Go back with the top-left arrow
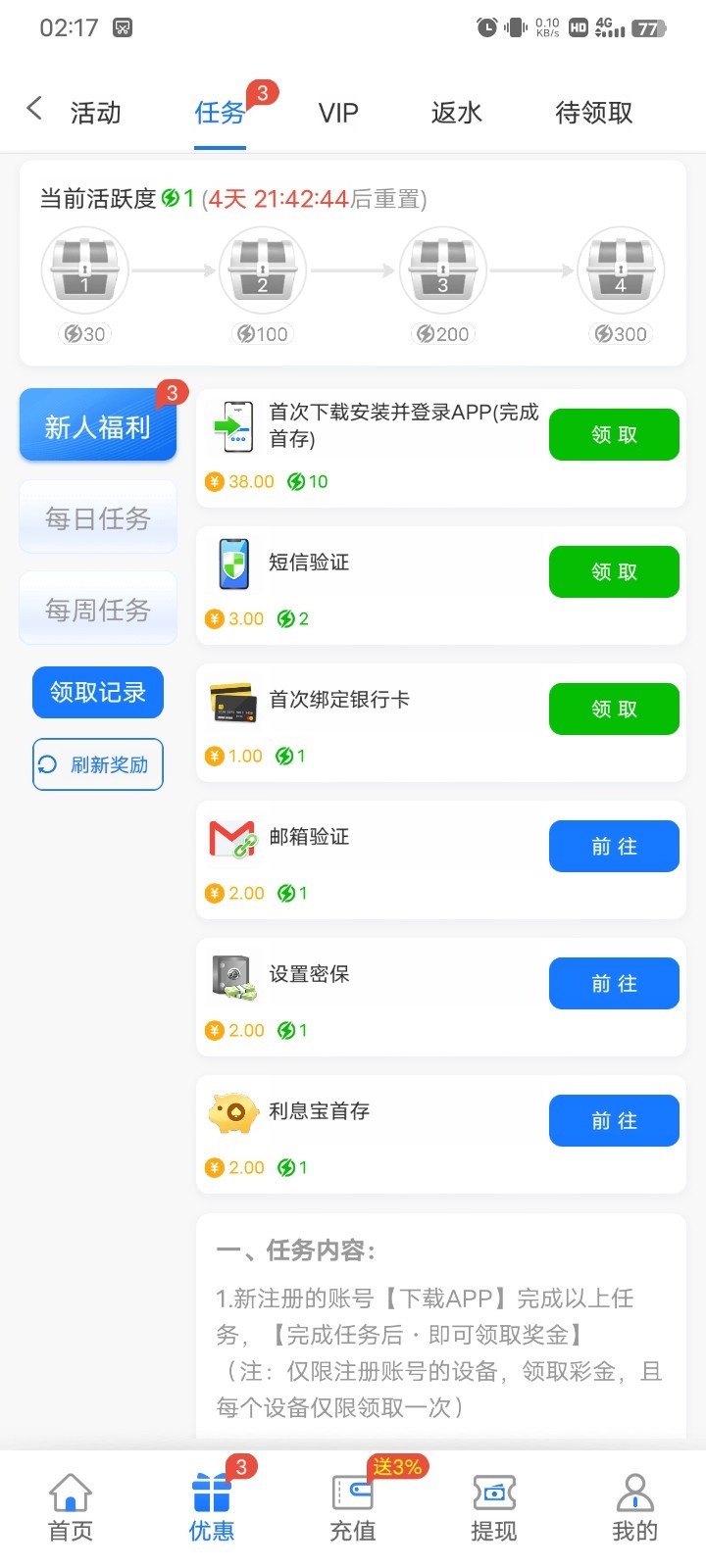 [35, 109]
